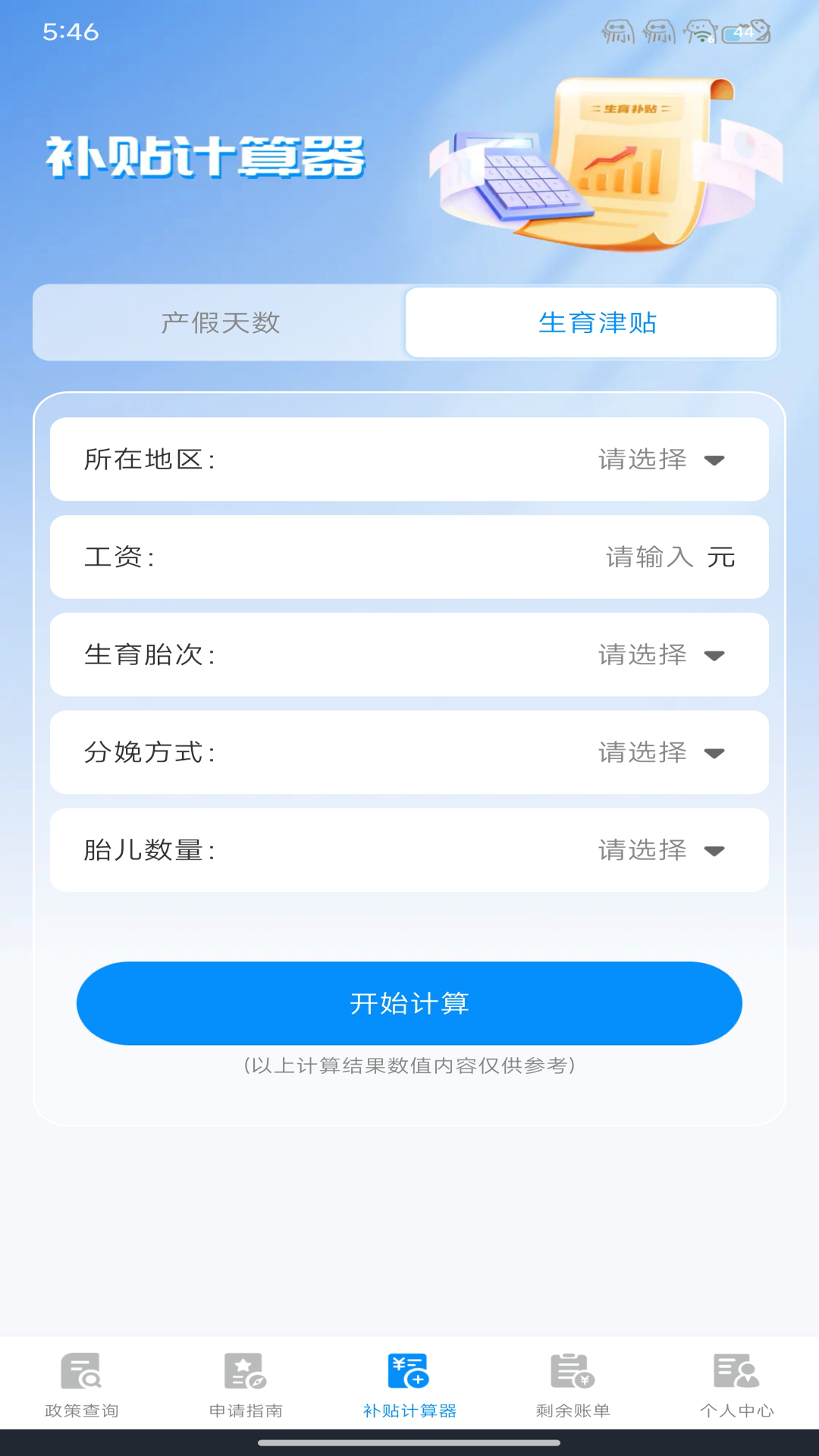Select the 请选择 placeholder in 胎儿数量 row
Screen dimensions: 819x1456
[x=644, y=851]
